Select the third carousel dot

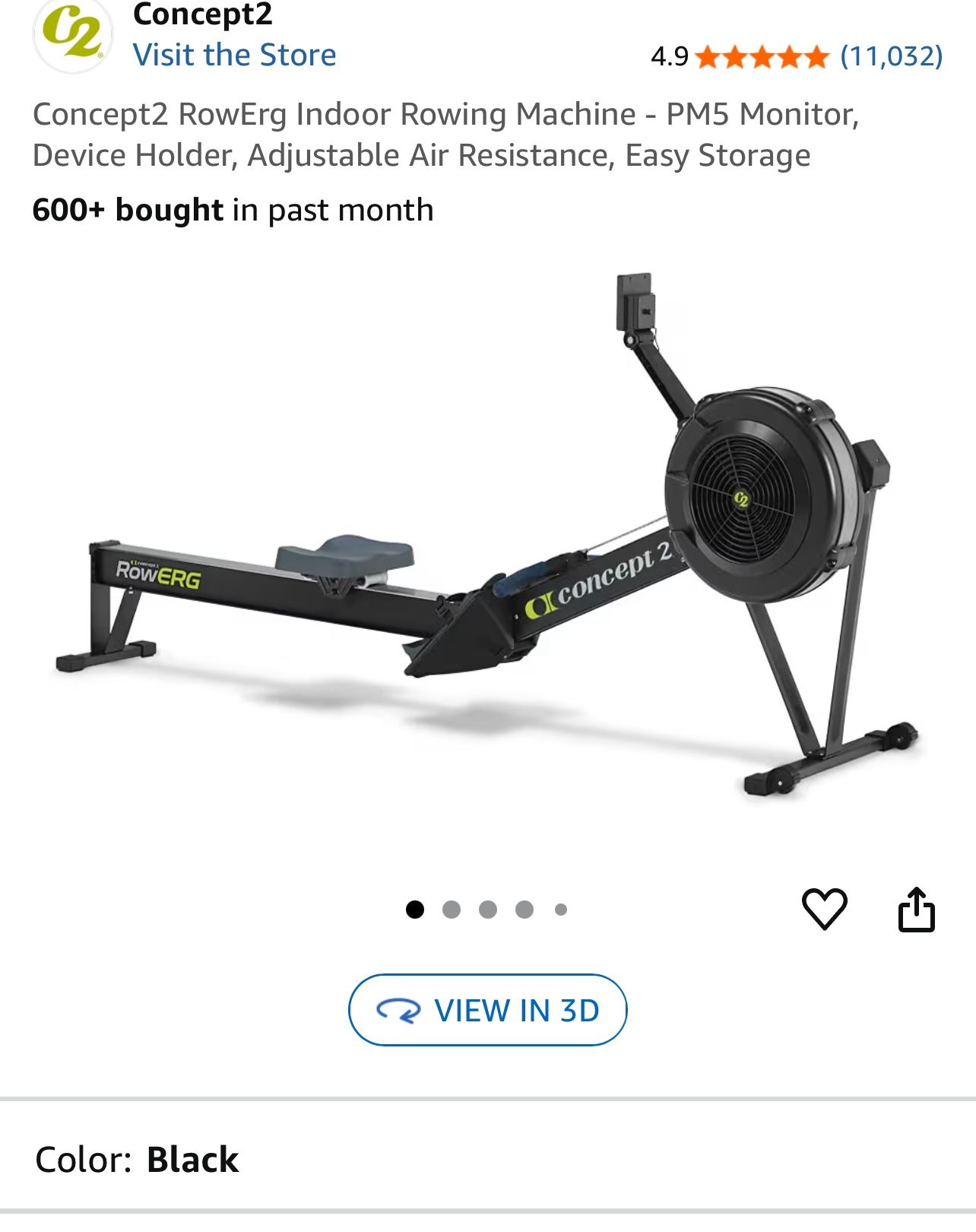[488, 907]
